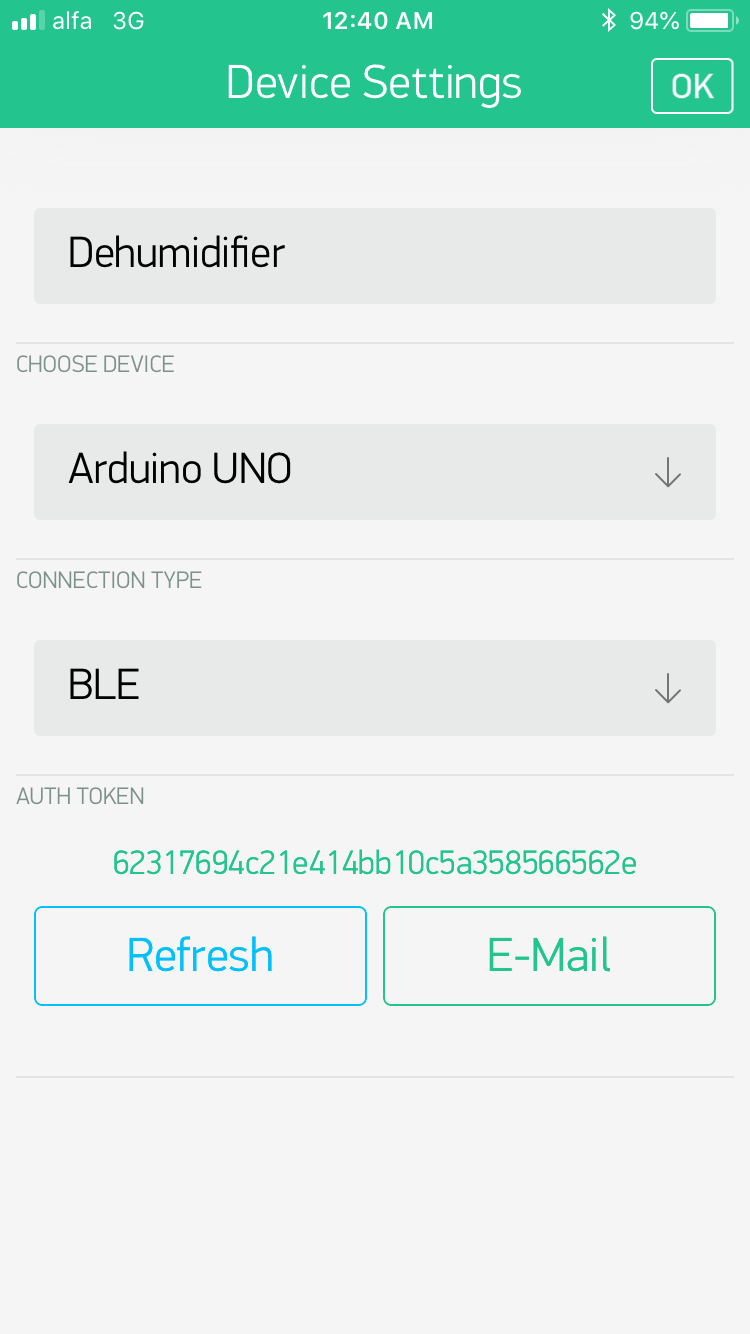This screenshot has width=750, height=1334.
Task: Send the auth token via E-Mail
Action: [x=549, y=955]
